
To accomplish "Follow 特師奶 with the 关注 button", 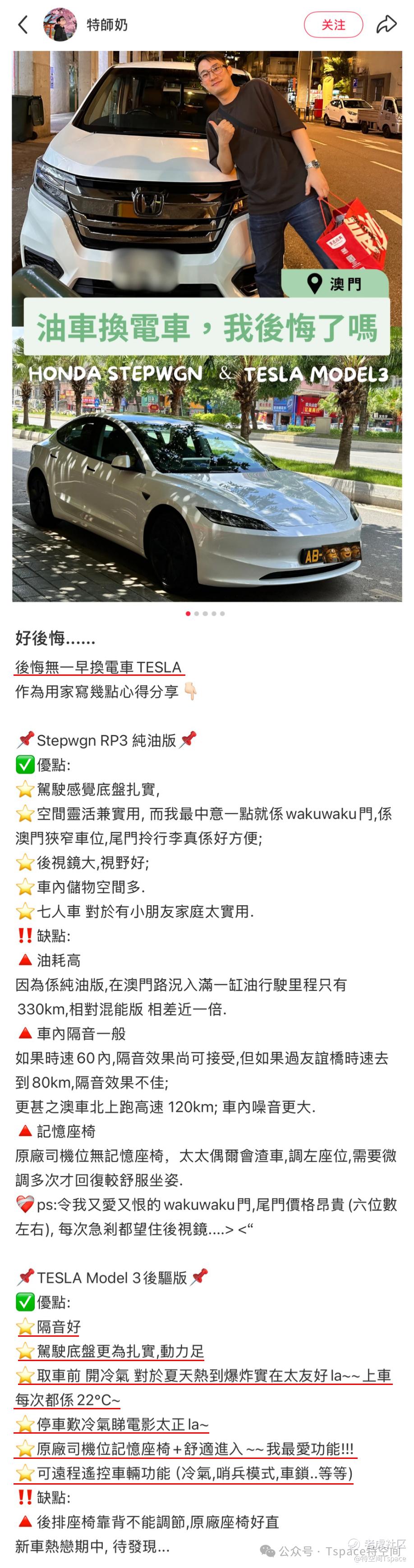I will (333, 25).
